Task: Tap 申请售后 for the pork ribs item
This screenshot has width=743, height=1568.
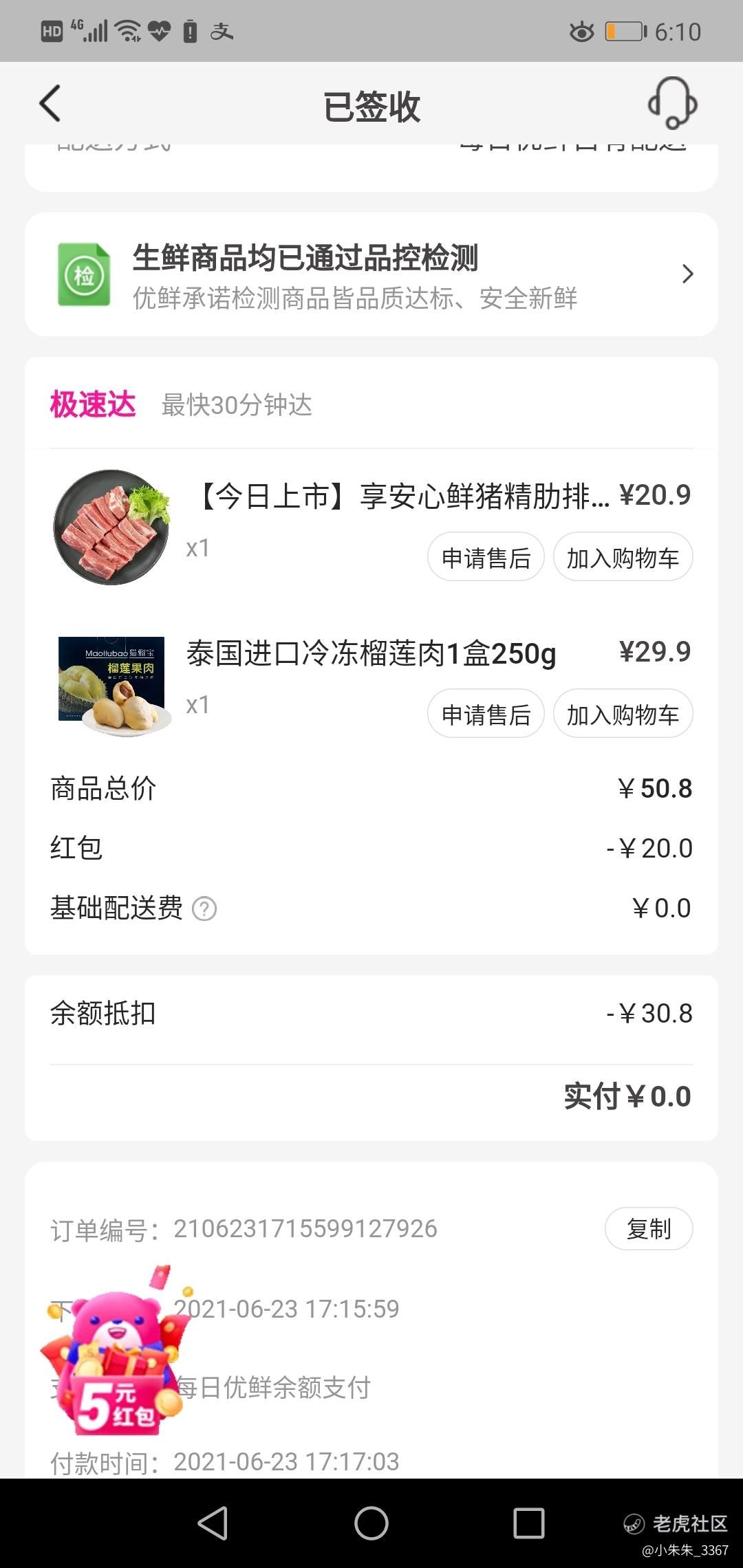Action: 486,557
